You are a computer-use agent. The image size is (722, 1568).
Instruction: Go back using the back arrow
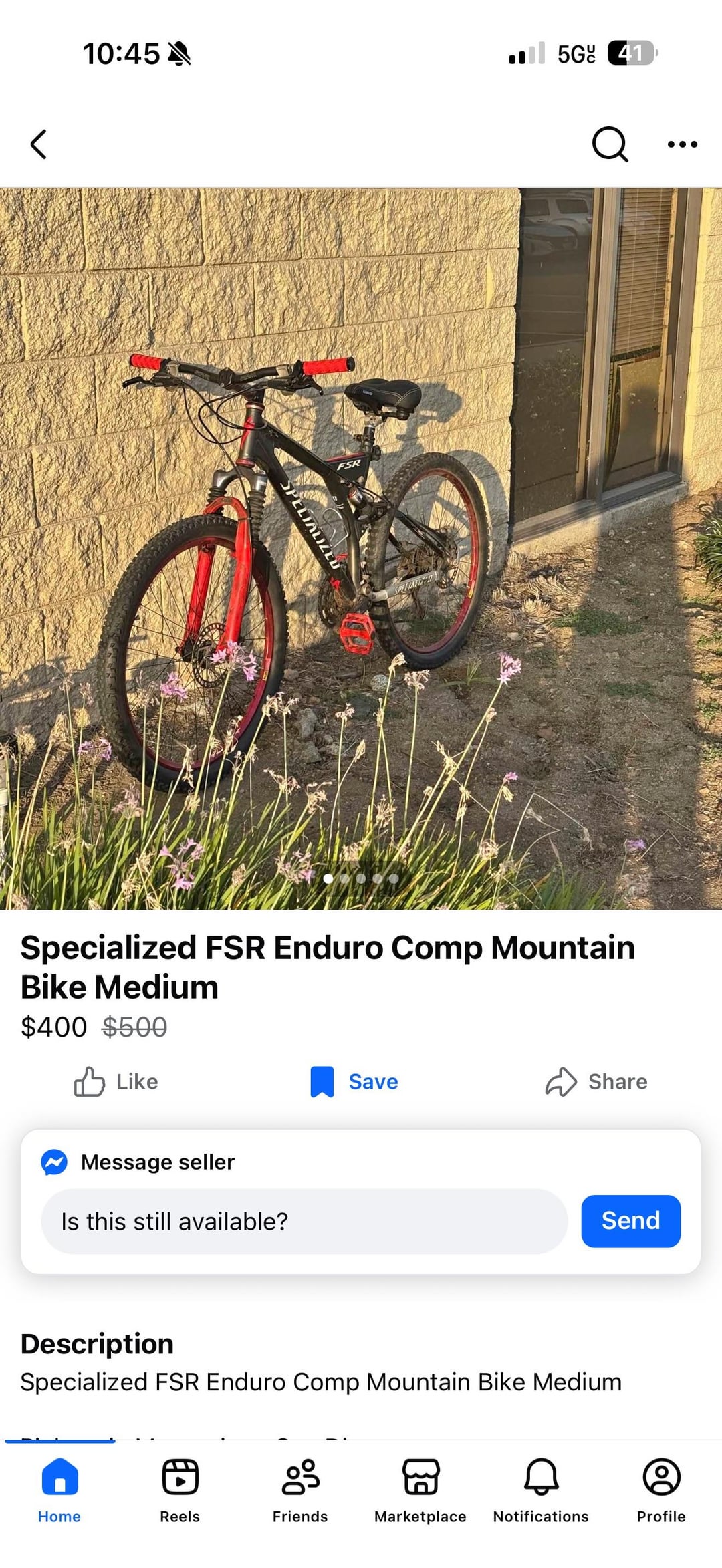(39, 144)
